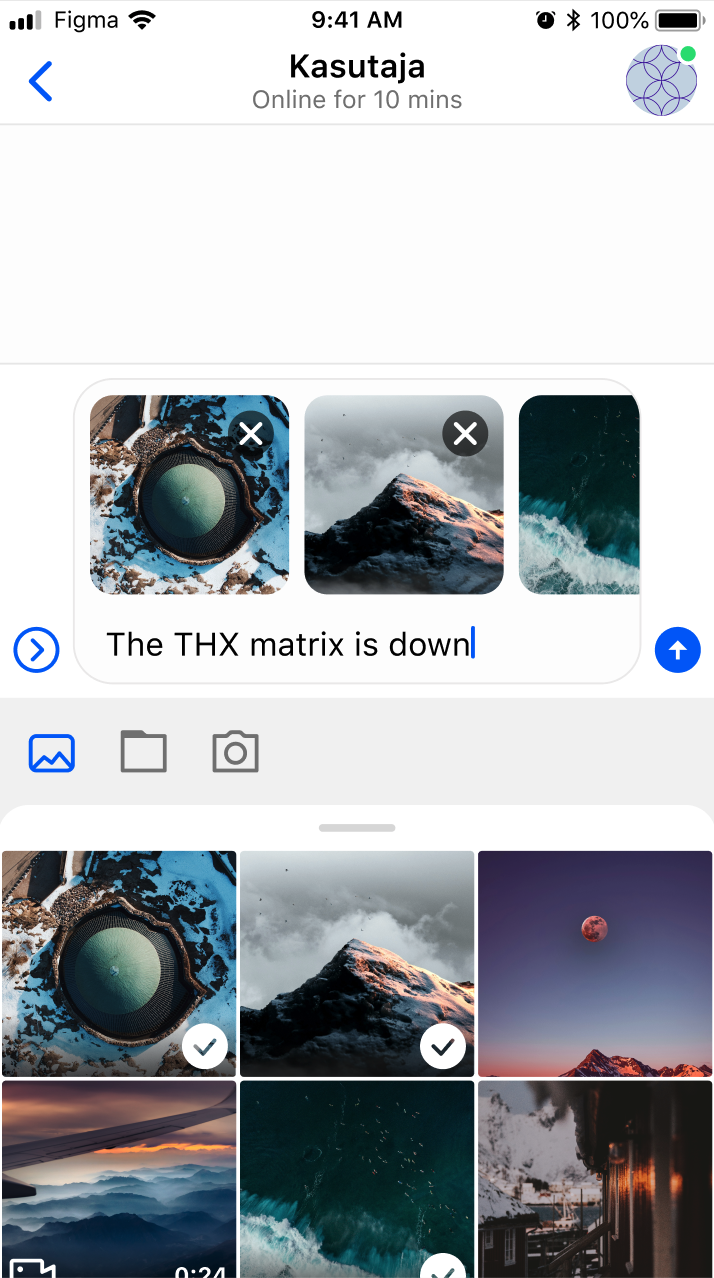Viewport: 714px width, 1278px height.
Task: Expand options with the circled chevron
Action: (37, 651)
